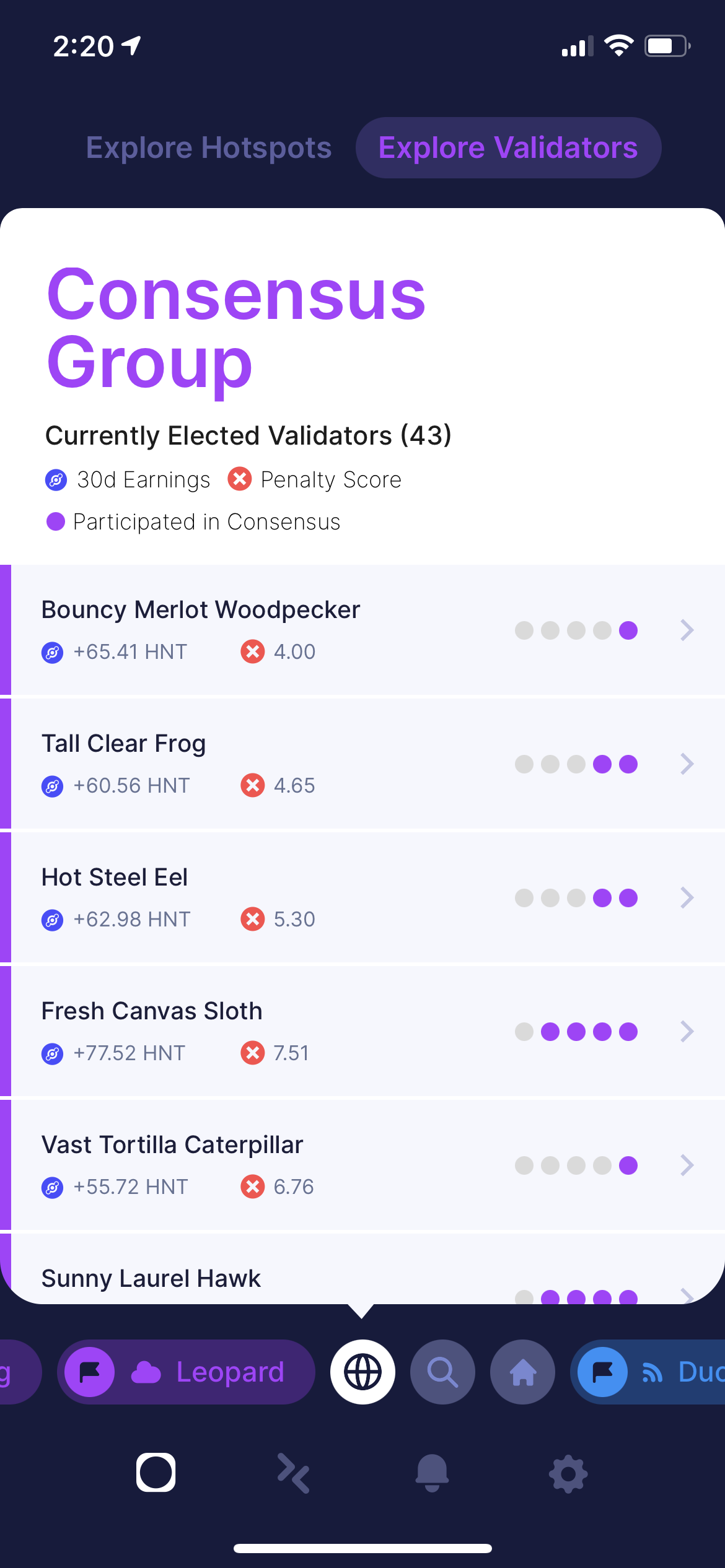Open Tall Clear Frog details via its chevron
725x1568 pixels.
(x=687, y=764)
